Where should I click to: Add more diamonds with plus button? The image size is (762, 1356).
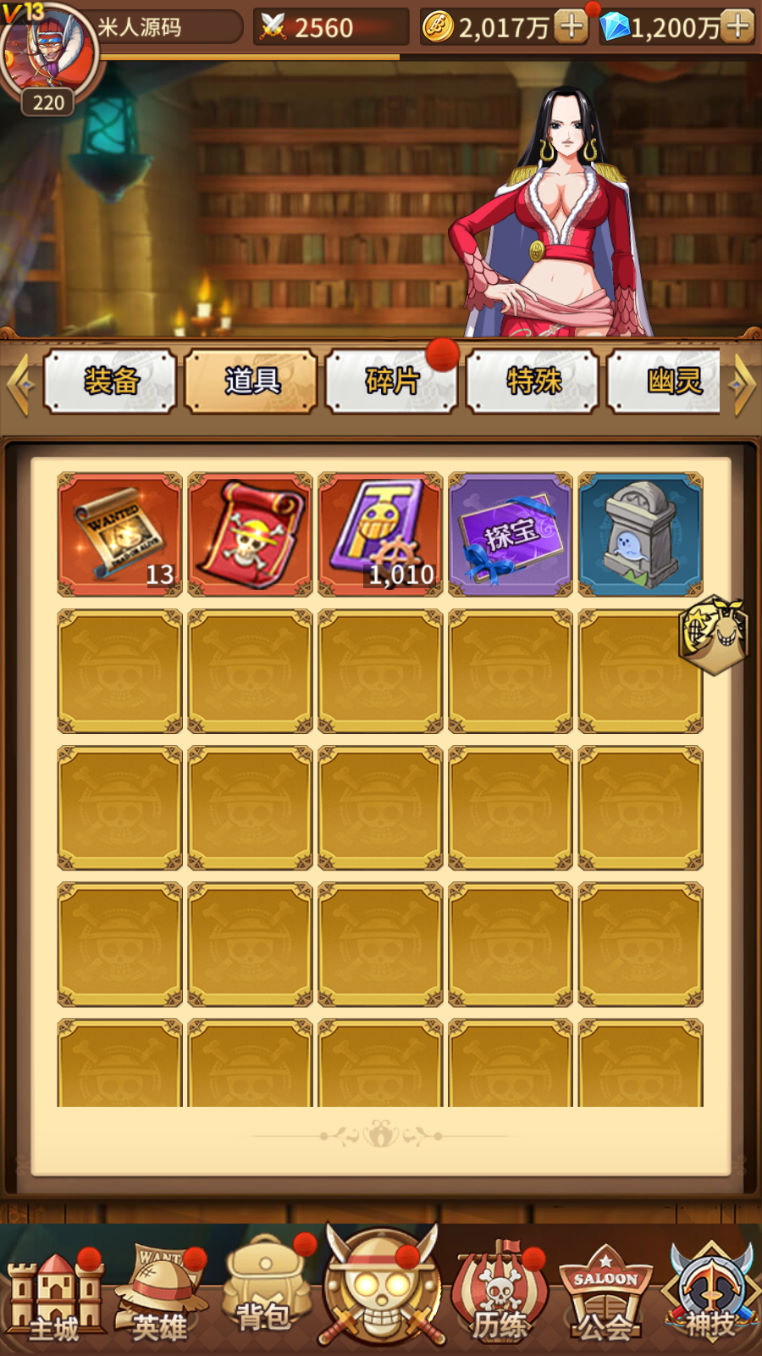point(737,26)
